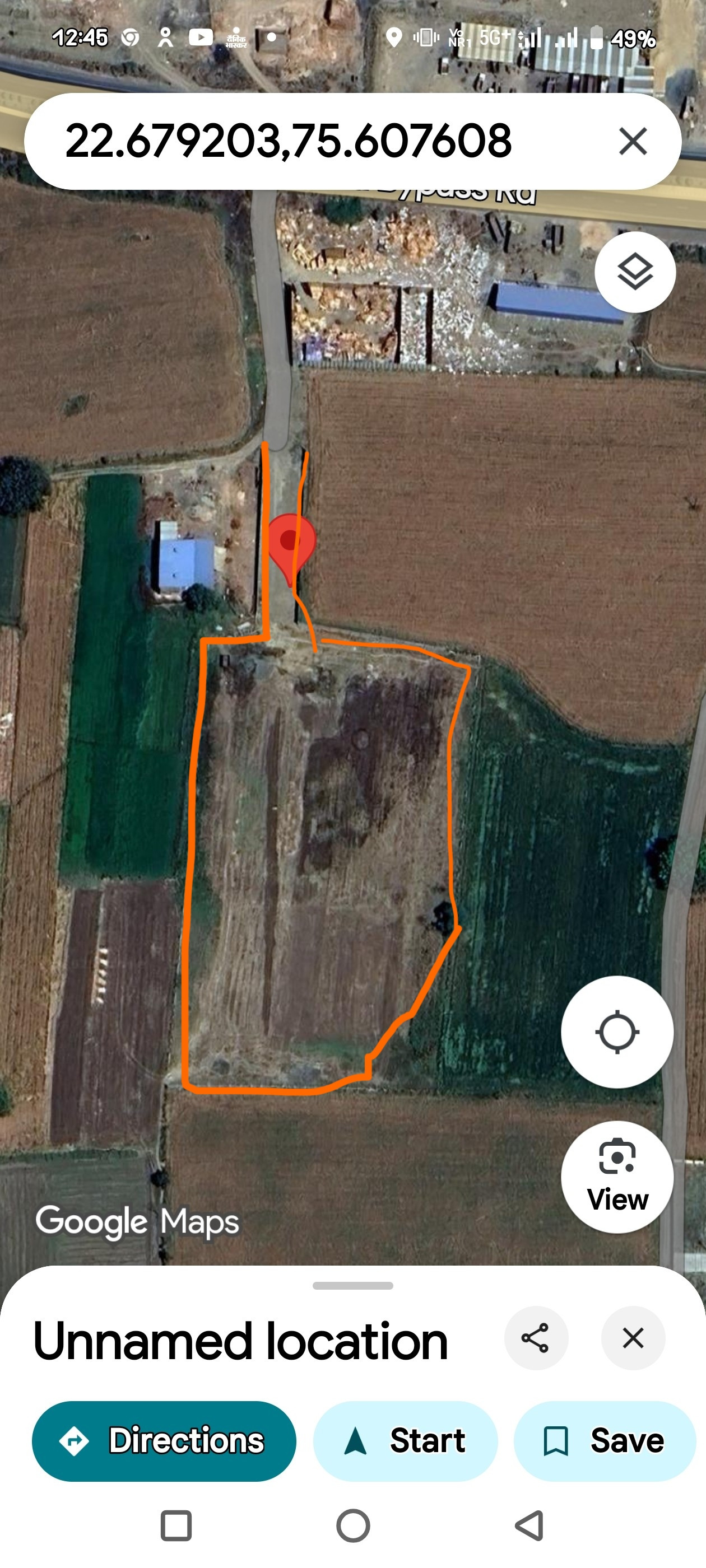Share the Unnamed location

pos(536,1338)
